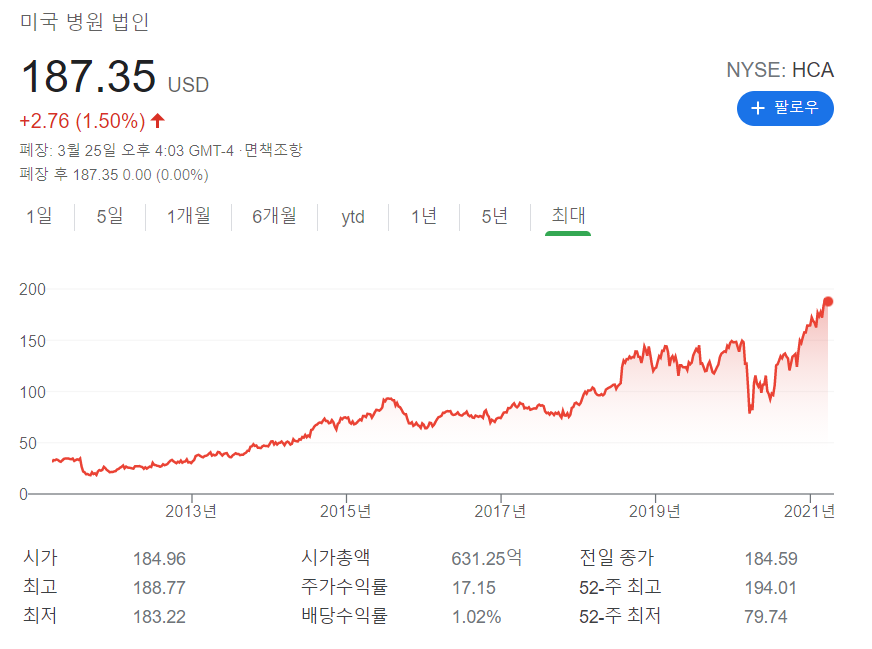Viewport: 872px width, 649px height.
Task: Show the 1개월 chart
Action: pos(189,216)
